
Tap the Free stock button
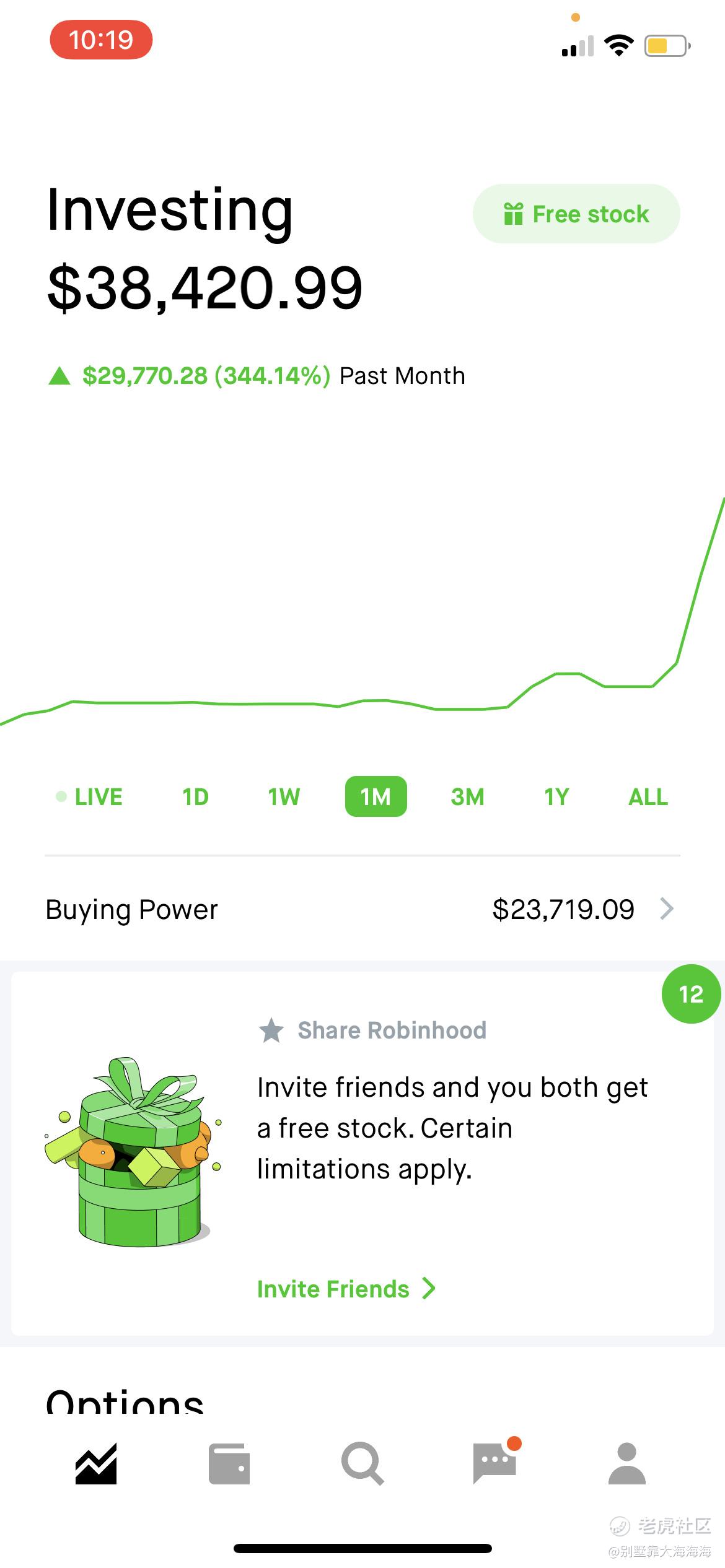(576, 214)
